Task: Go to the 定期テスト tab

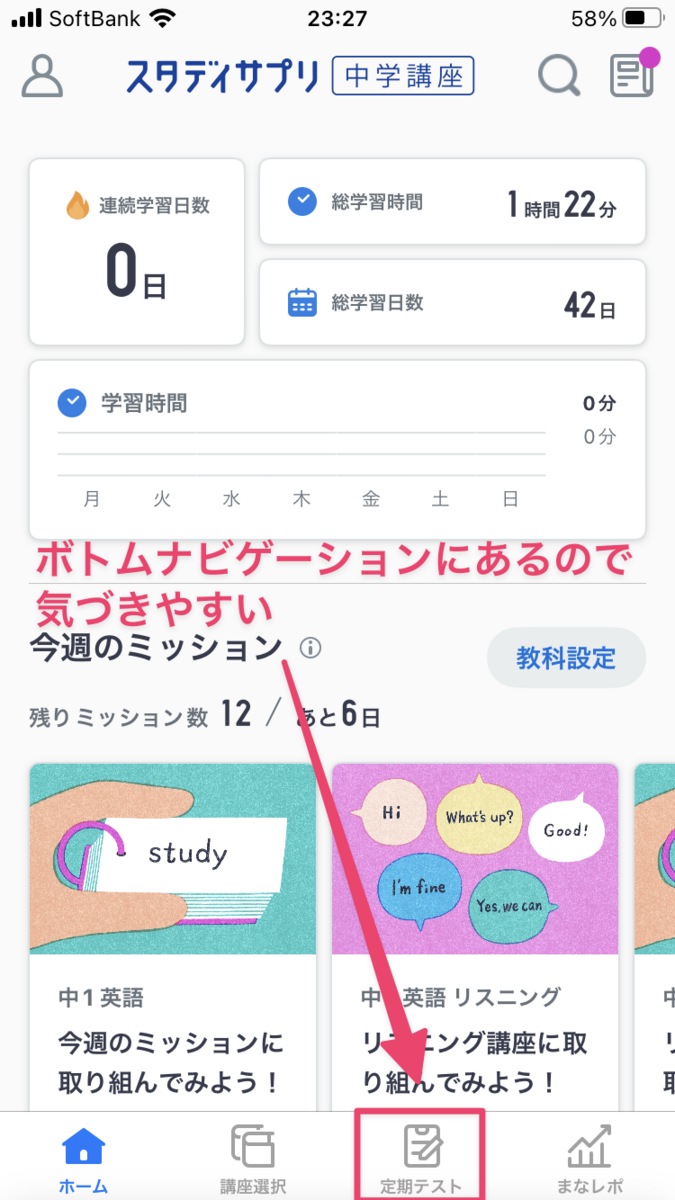Action: click(421, 1158)
